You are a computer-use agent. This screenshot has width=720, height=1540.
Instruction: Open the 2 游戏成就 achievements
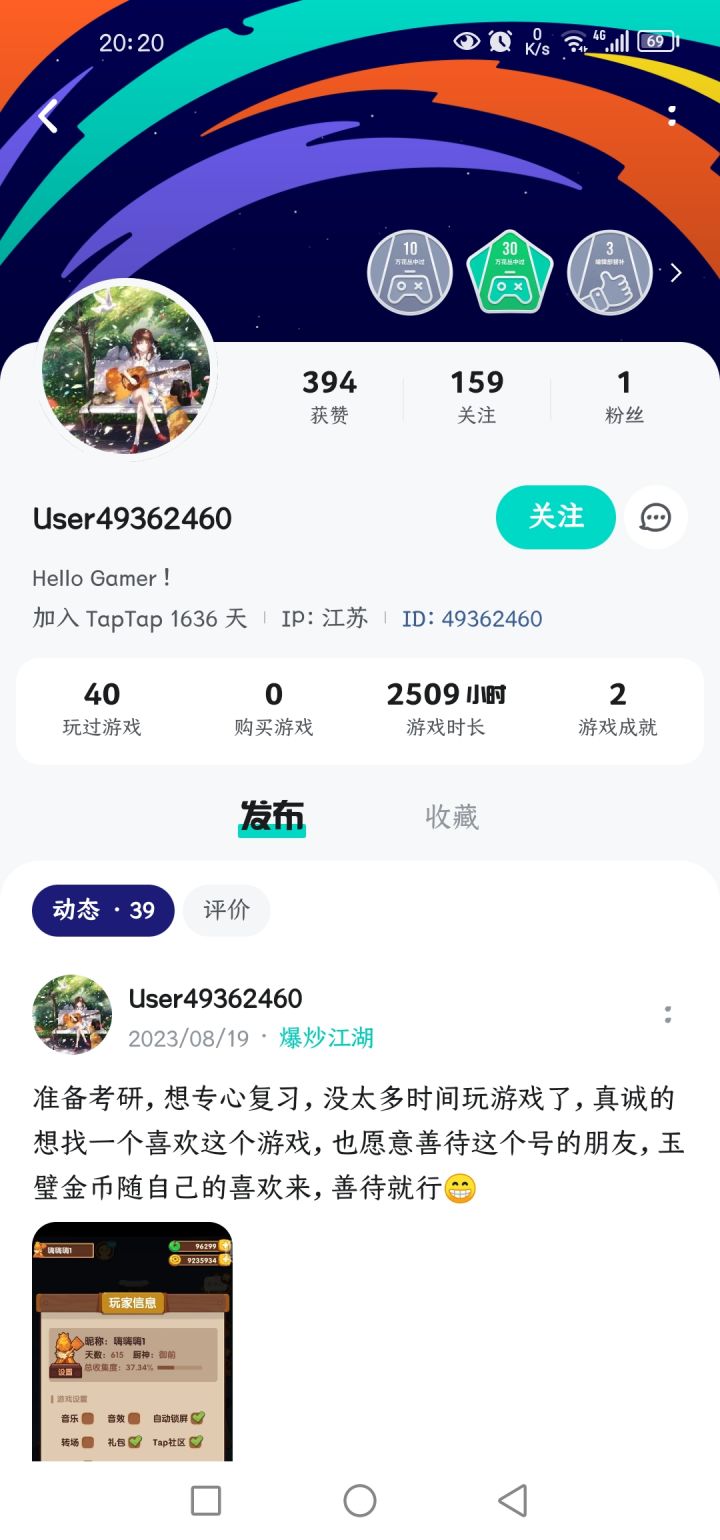pos(617,710)
